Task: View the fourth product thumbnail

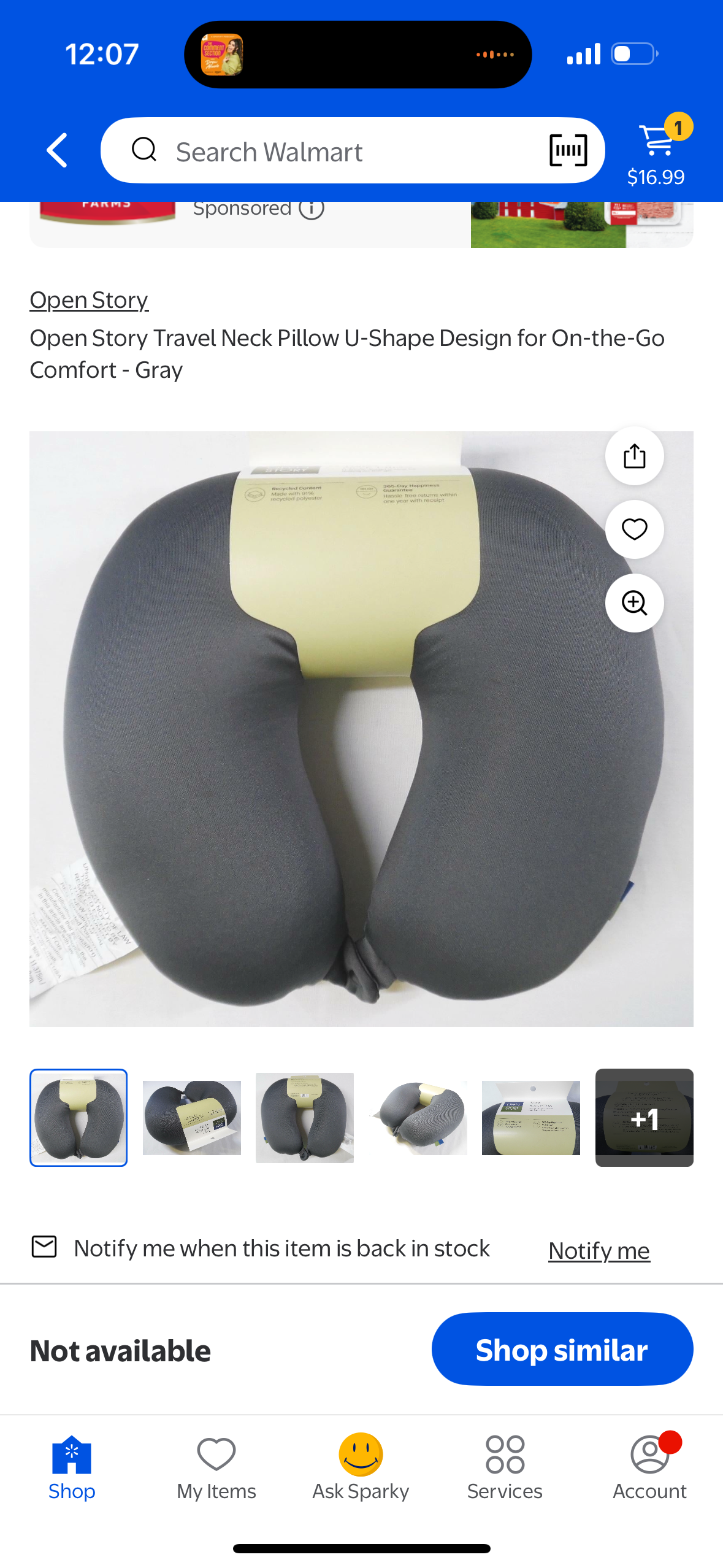Action: pyautogui.click(x=418, y=1117)
